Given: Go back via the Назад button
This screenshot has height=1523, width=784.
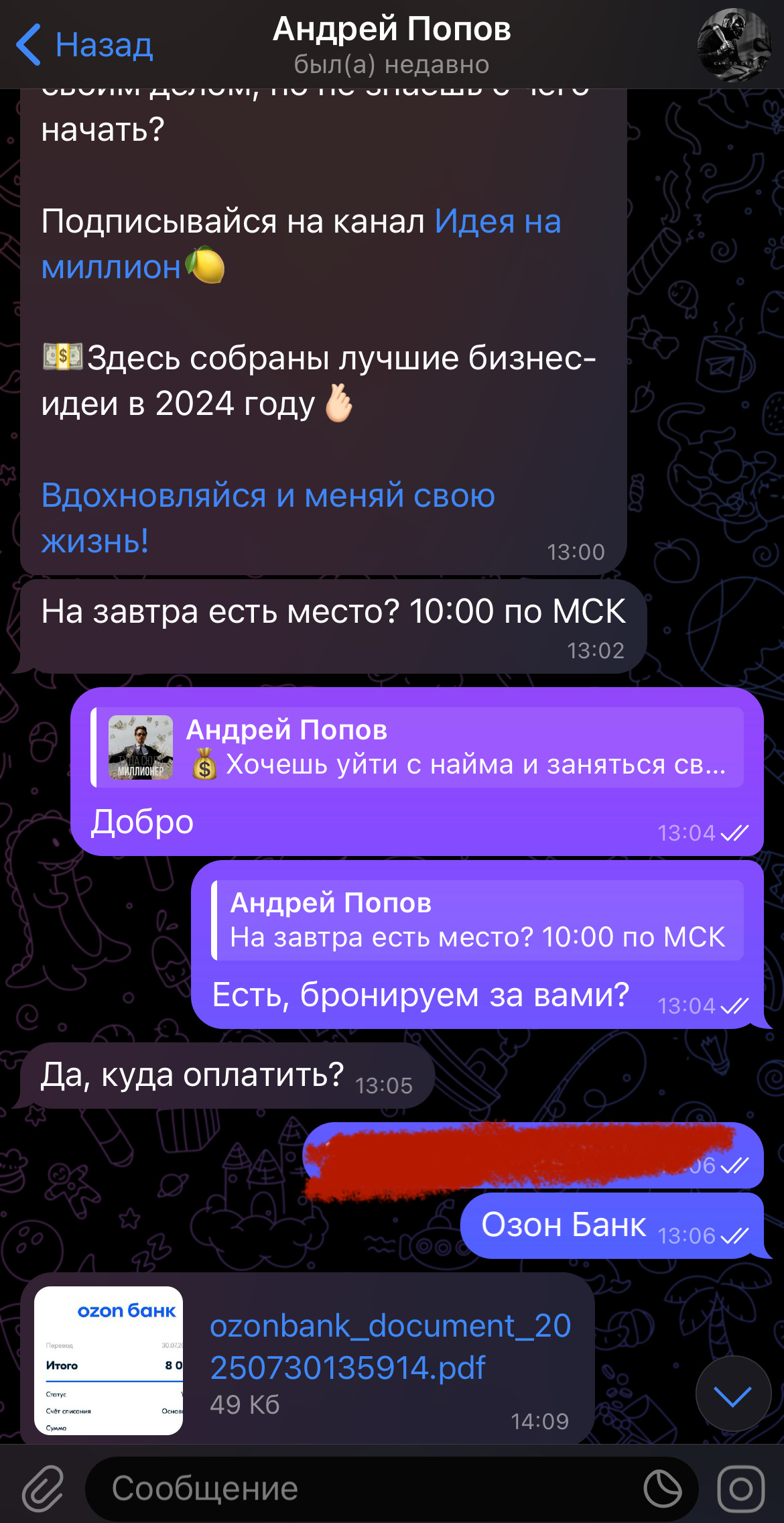Looking at the screenshot, I should [x=84, y=45].
